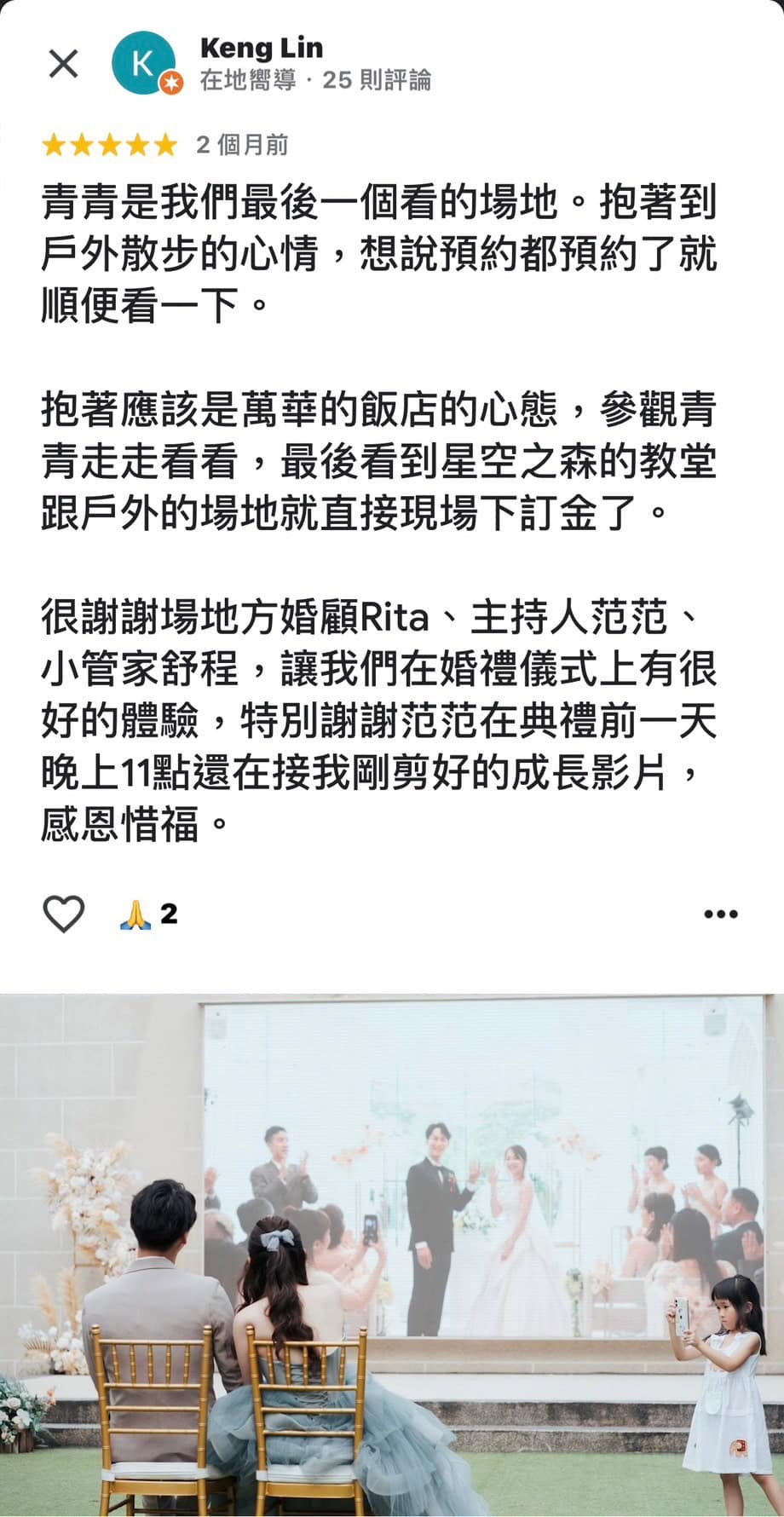Tap the praying hands reaction
Image resolution: width=784 pixels, height=1517 pixels.
136,914
